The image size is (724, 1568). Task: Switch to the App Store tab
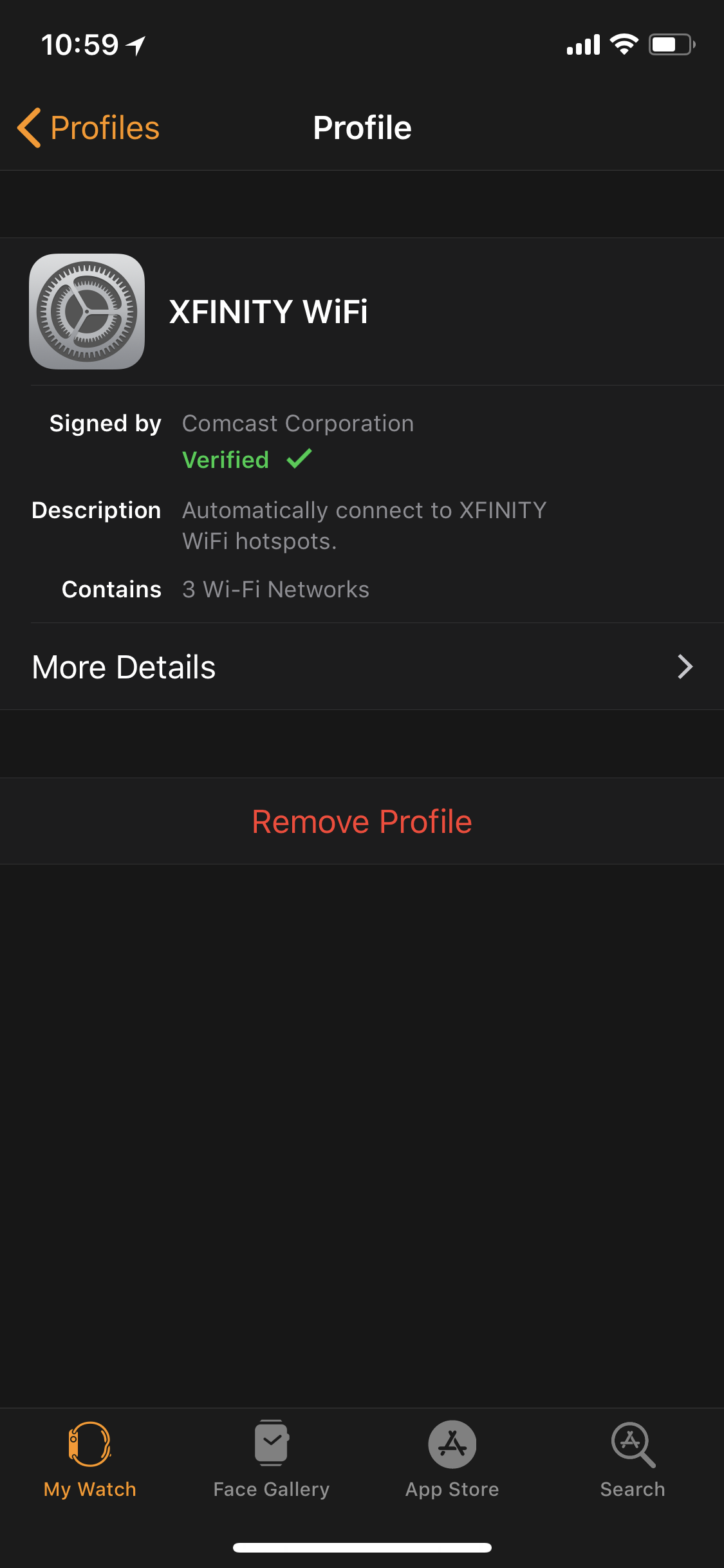(x=452, y=1460)
